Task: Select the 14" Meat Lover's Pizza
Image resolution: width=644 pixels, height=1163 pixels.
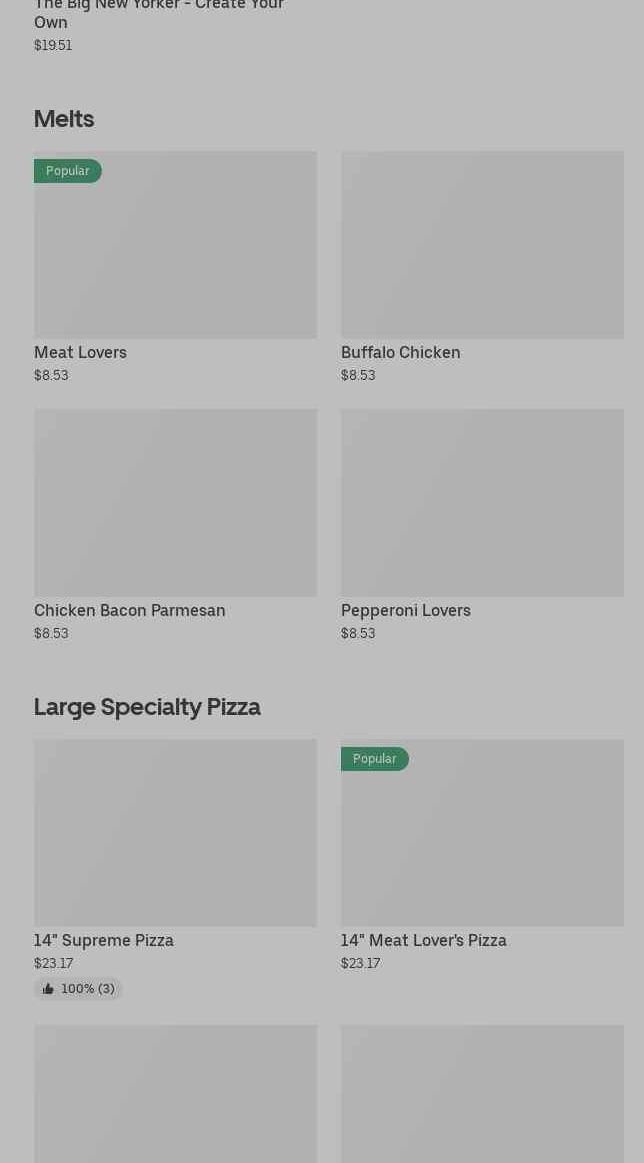Action: [482, 855]
